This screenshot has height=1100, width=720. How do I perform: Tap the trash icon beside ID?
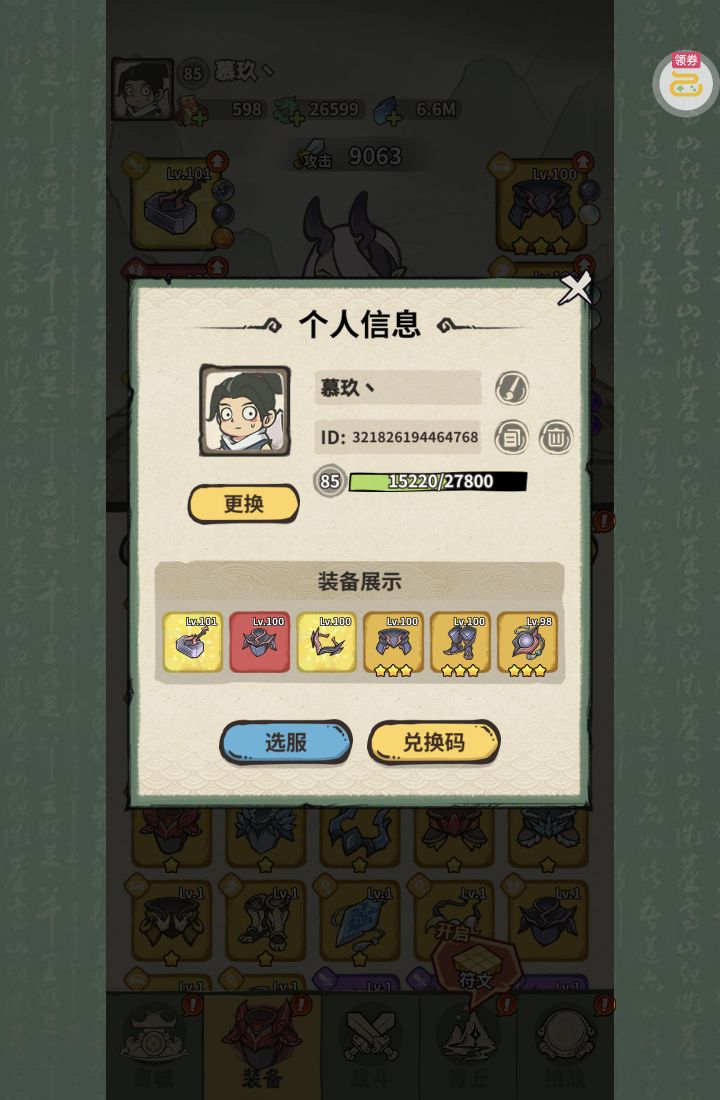click(556, 437)
